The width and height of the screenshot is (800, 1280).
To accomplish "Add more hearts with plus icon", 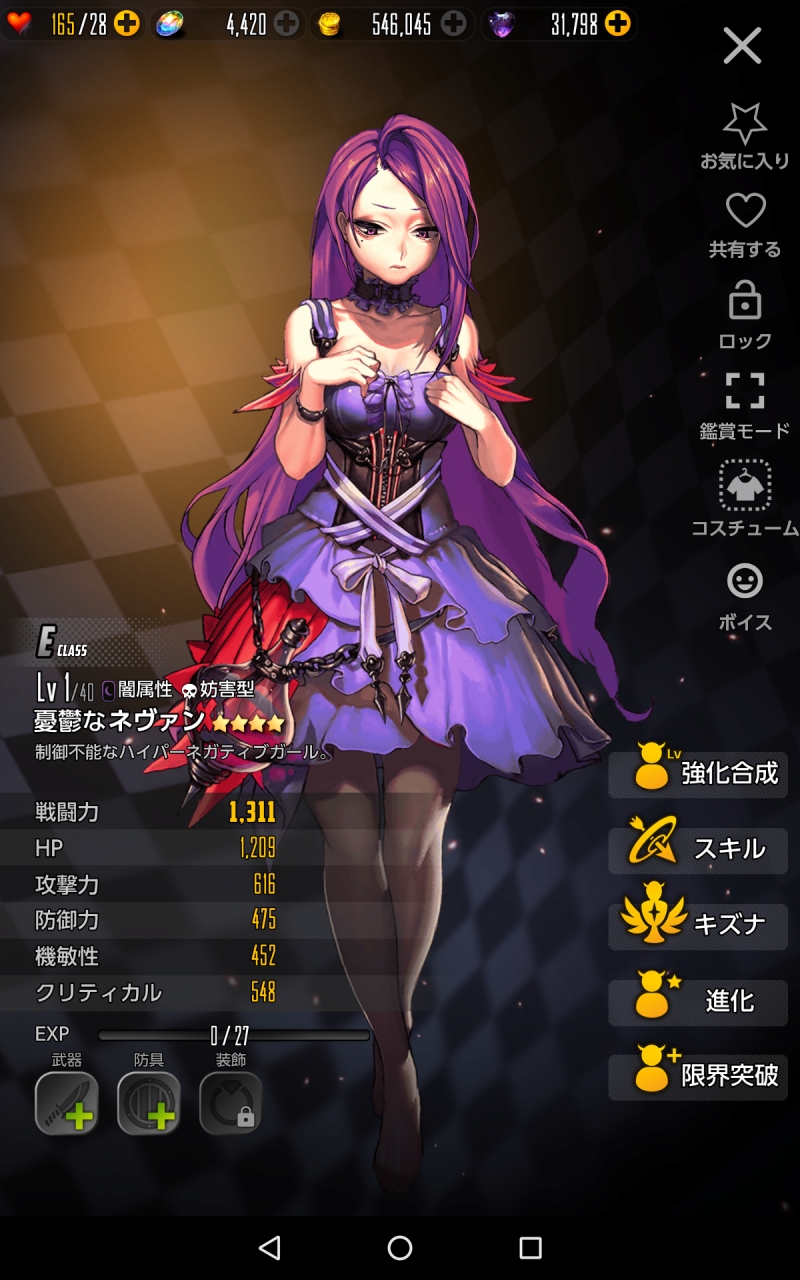I will pyautogui.click(x=127, y=24).
